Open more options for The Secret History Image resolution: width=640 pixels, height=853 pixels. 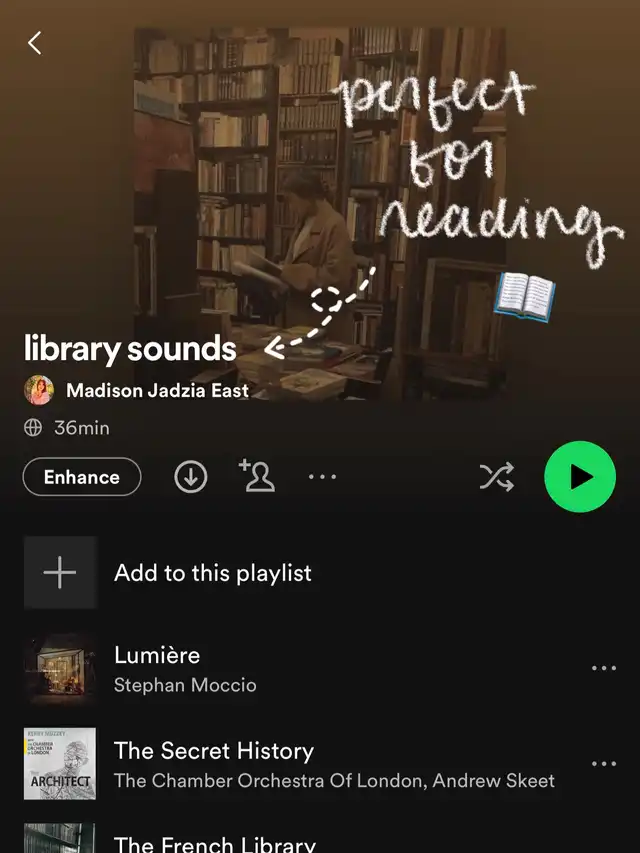click(604, 764)
